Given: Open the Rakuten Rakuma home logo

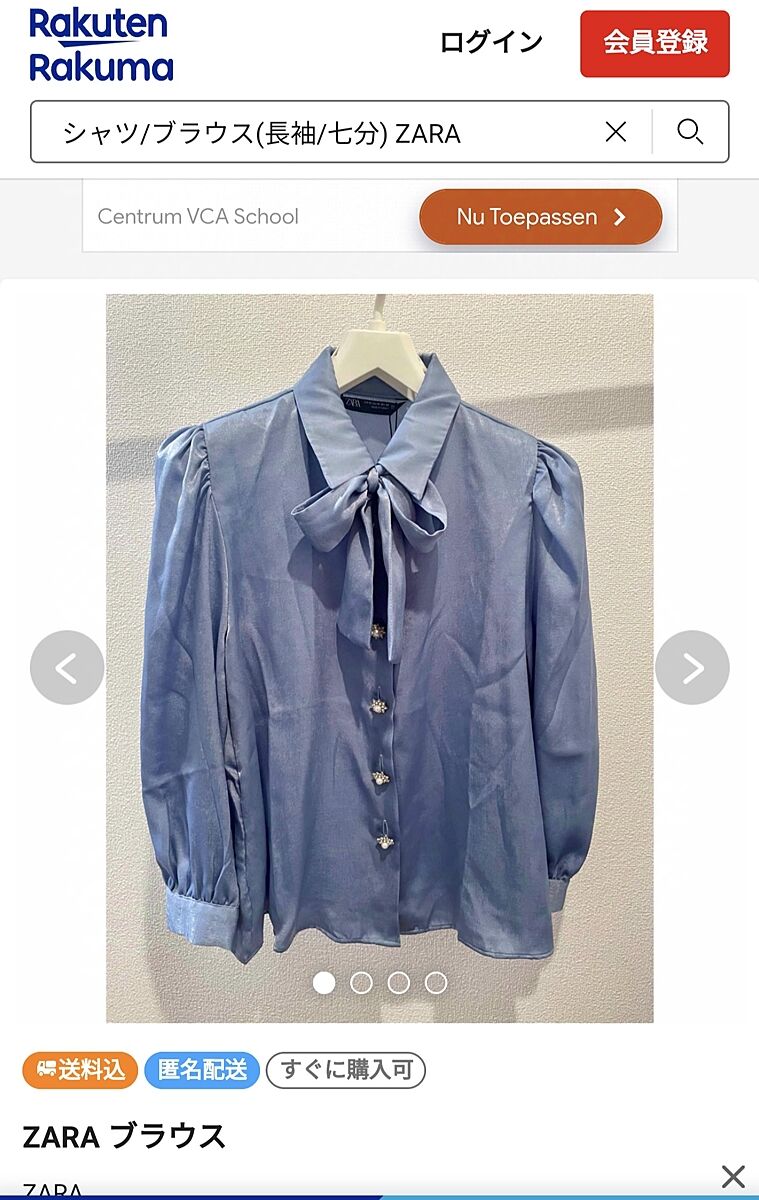Looking at the screenshot, I should coord(101,45).
